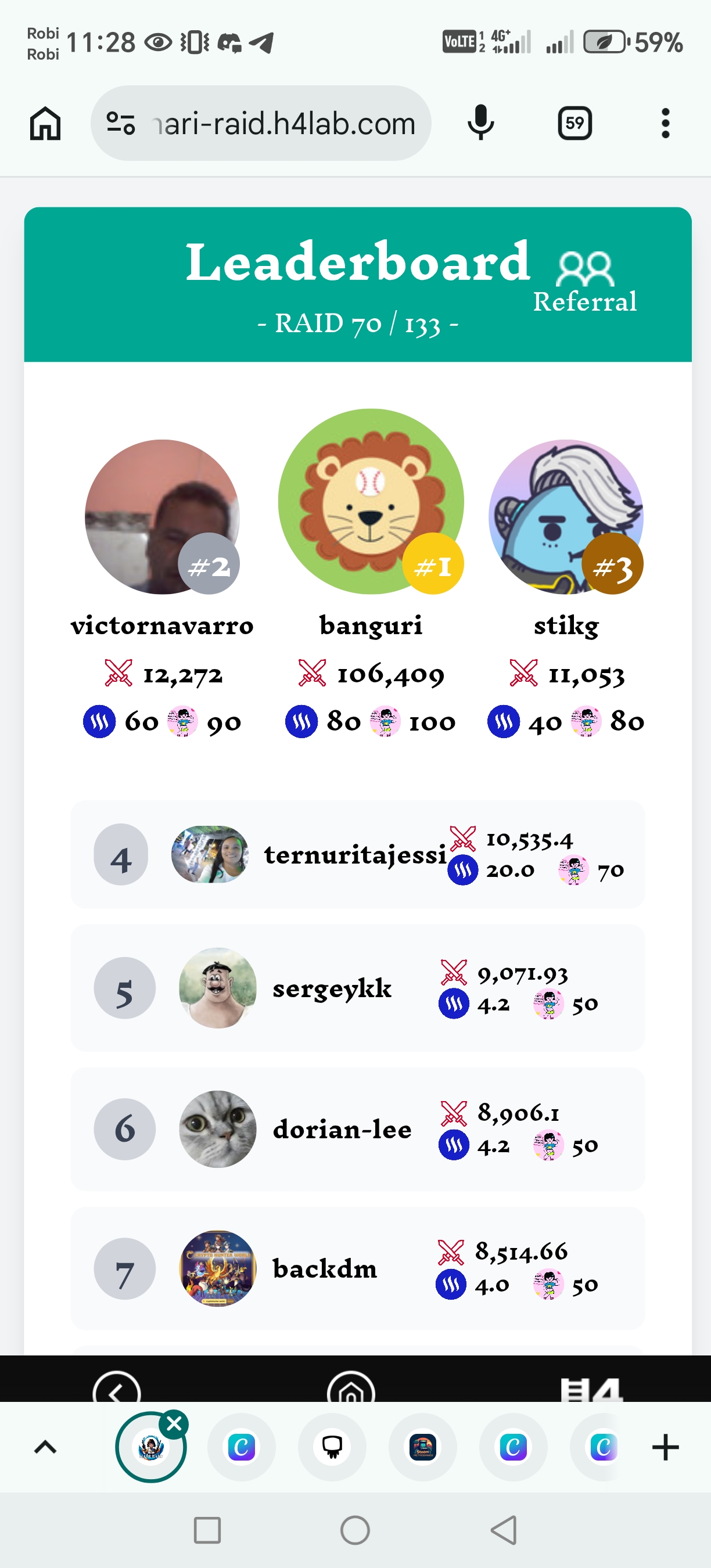Open the Referral page
Image resolution: width=711 pixels, height=1568 pixels.
click(x=585, y=283)
